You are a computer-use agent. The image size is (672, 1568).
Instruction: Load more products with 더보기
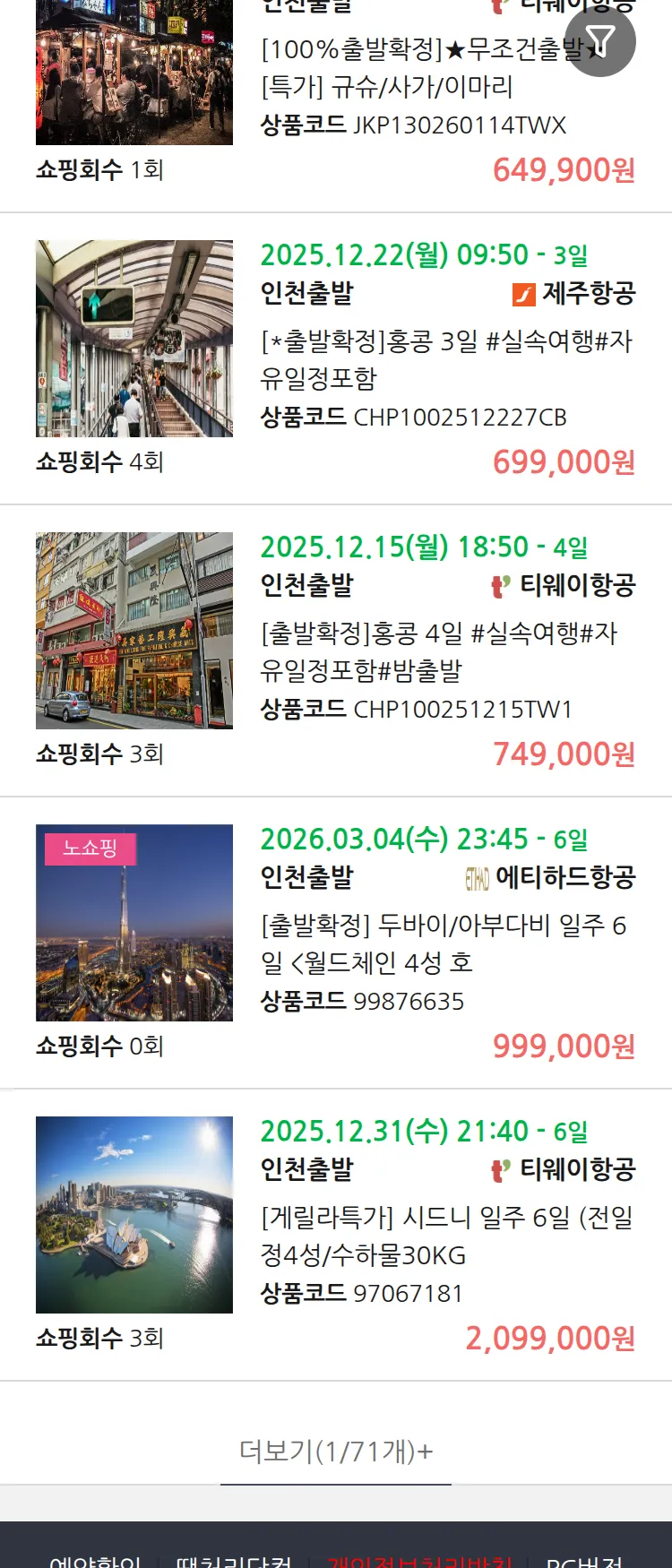coord(336,1451)
